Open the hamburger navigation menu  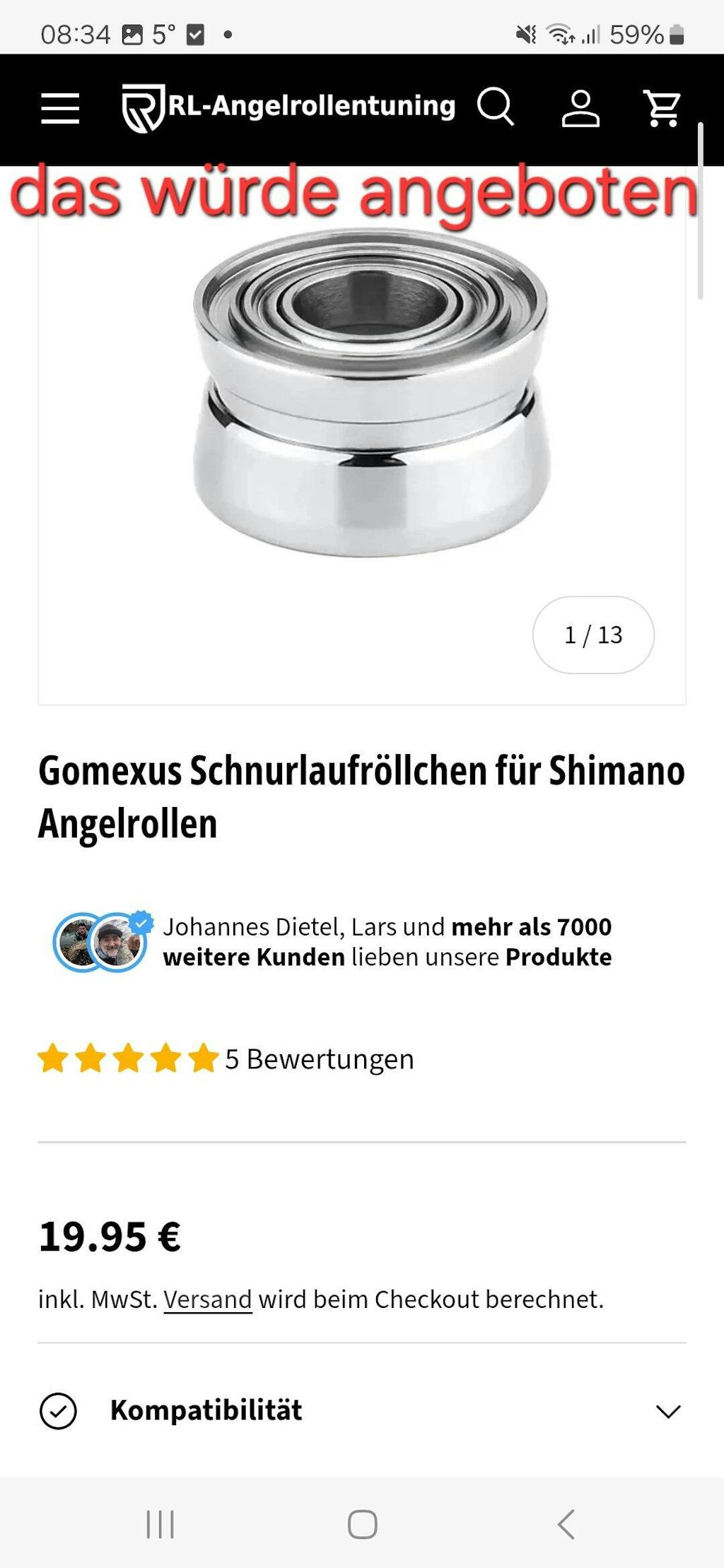(60, 106)
